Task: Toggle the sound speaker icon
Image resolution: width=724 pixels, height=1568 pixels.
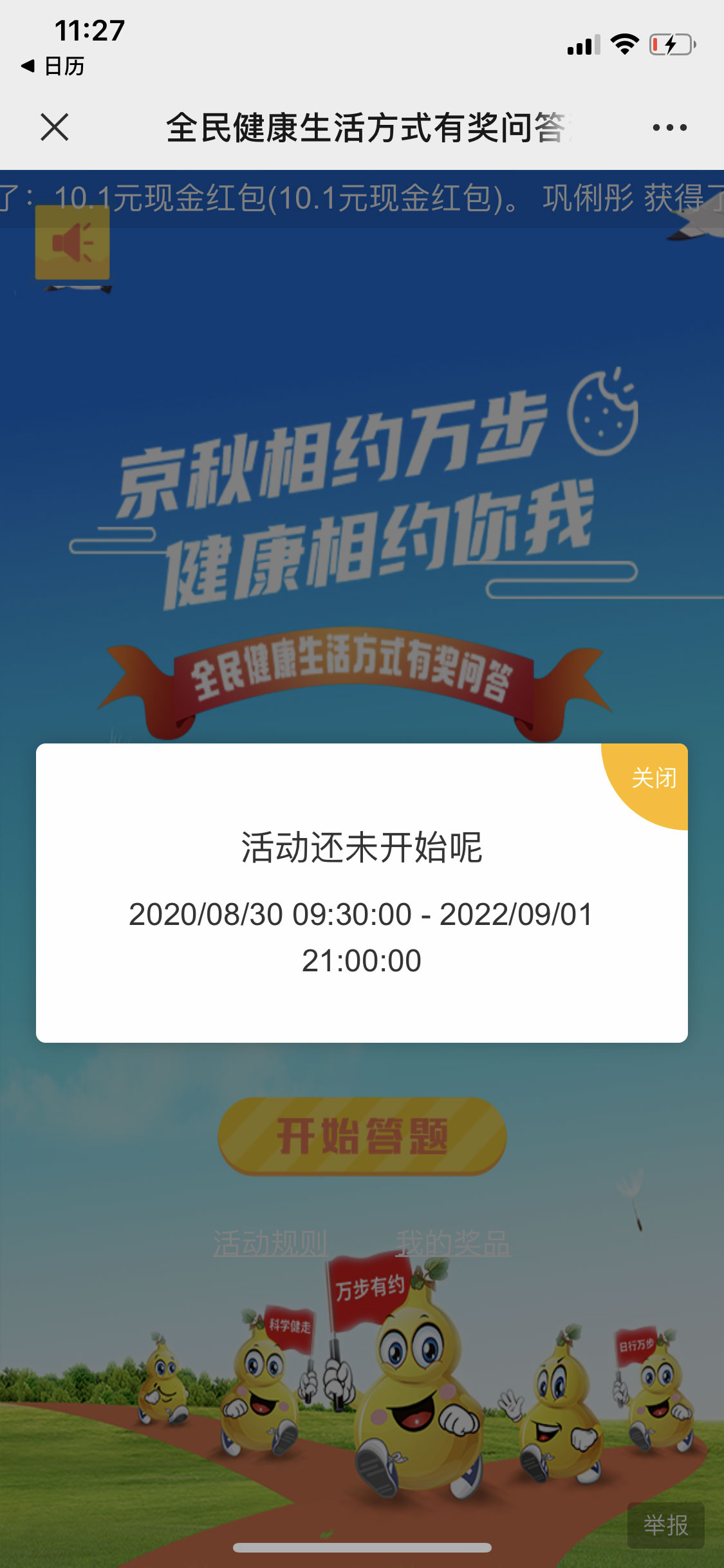Action: [72, 243]
